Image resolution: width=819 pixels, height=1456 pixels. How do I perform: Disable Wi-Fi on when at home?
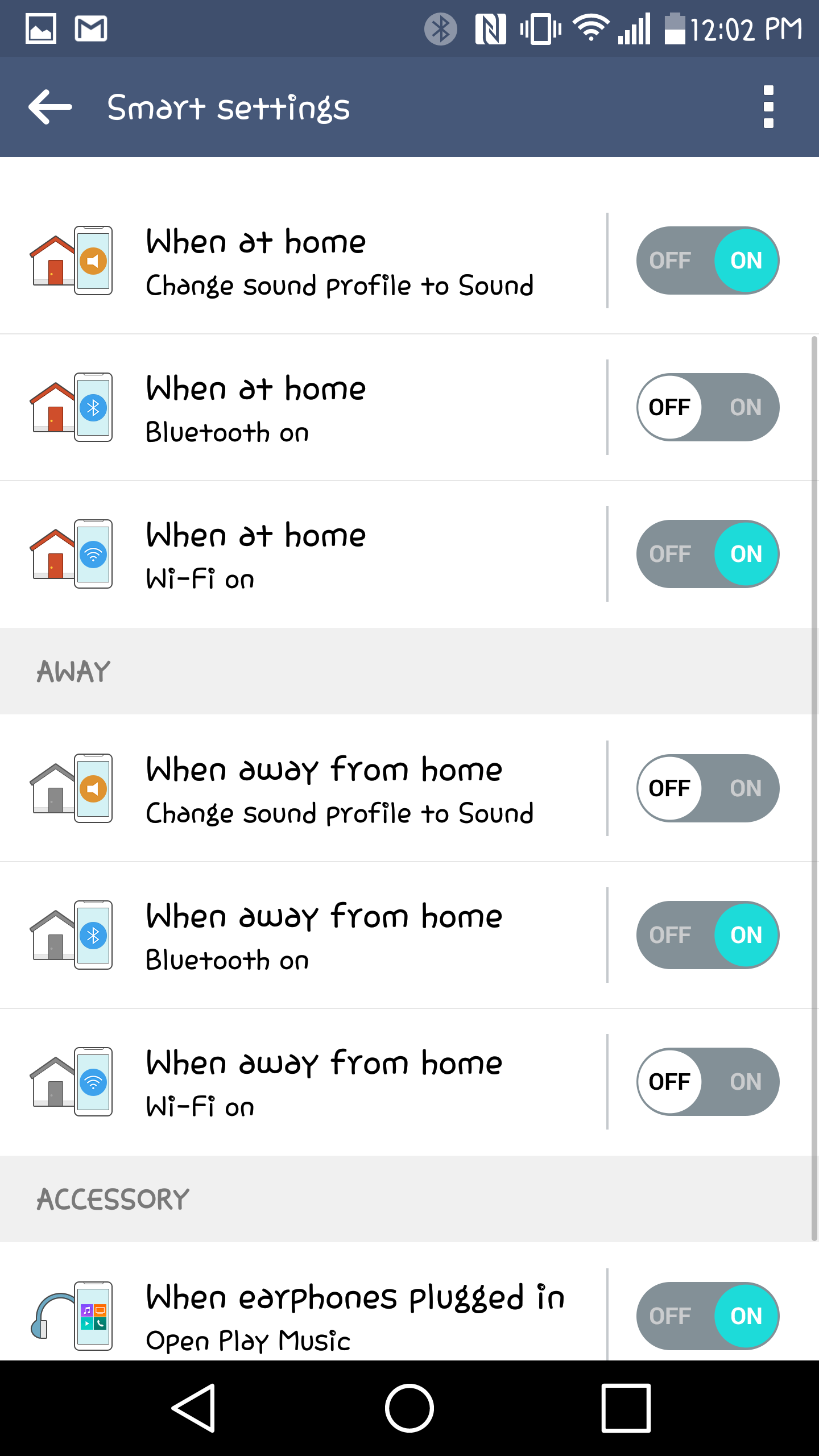click(x=708, y=554)
